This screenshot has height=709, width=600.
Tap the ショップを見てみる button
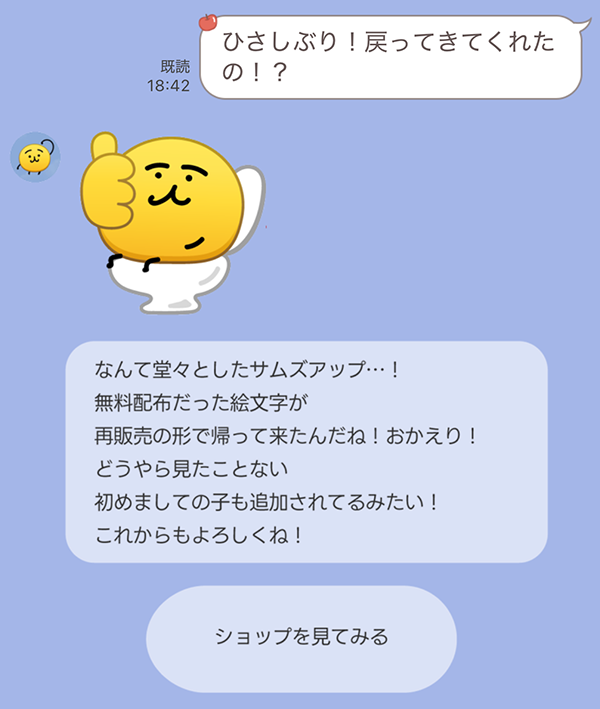click(301, 638)
